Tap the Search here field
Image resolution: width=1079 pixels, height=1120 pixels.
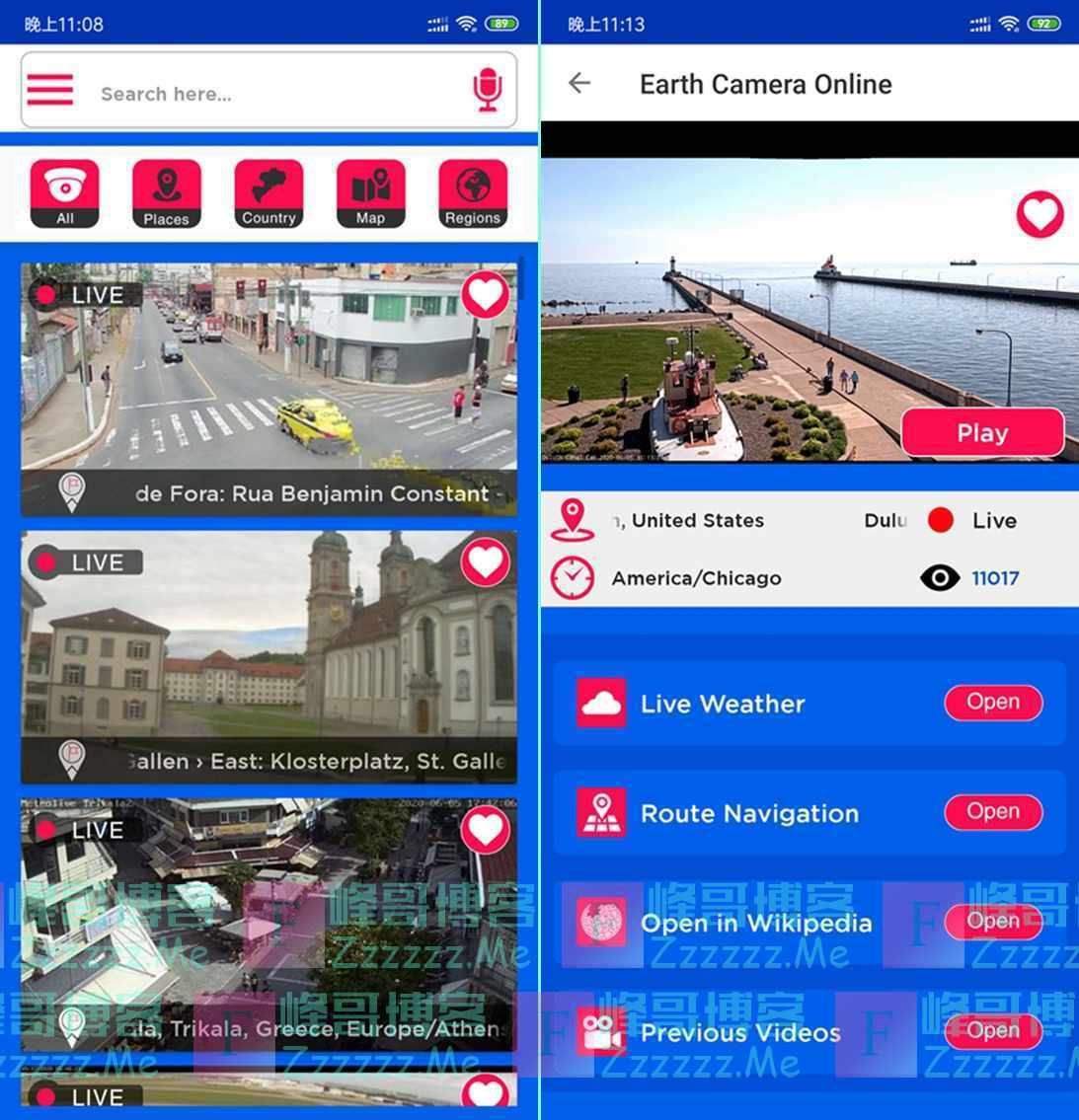(267, 94)
